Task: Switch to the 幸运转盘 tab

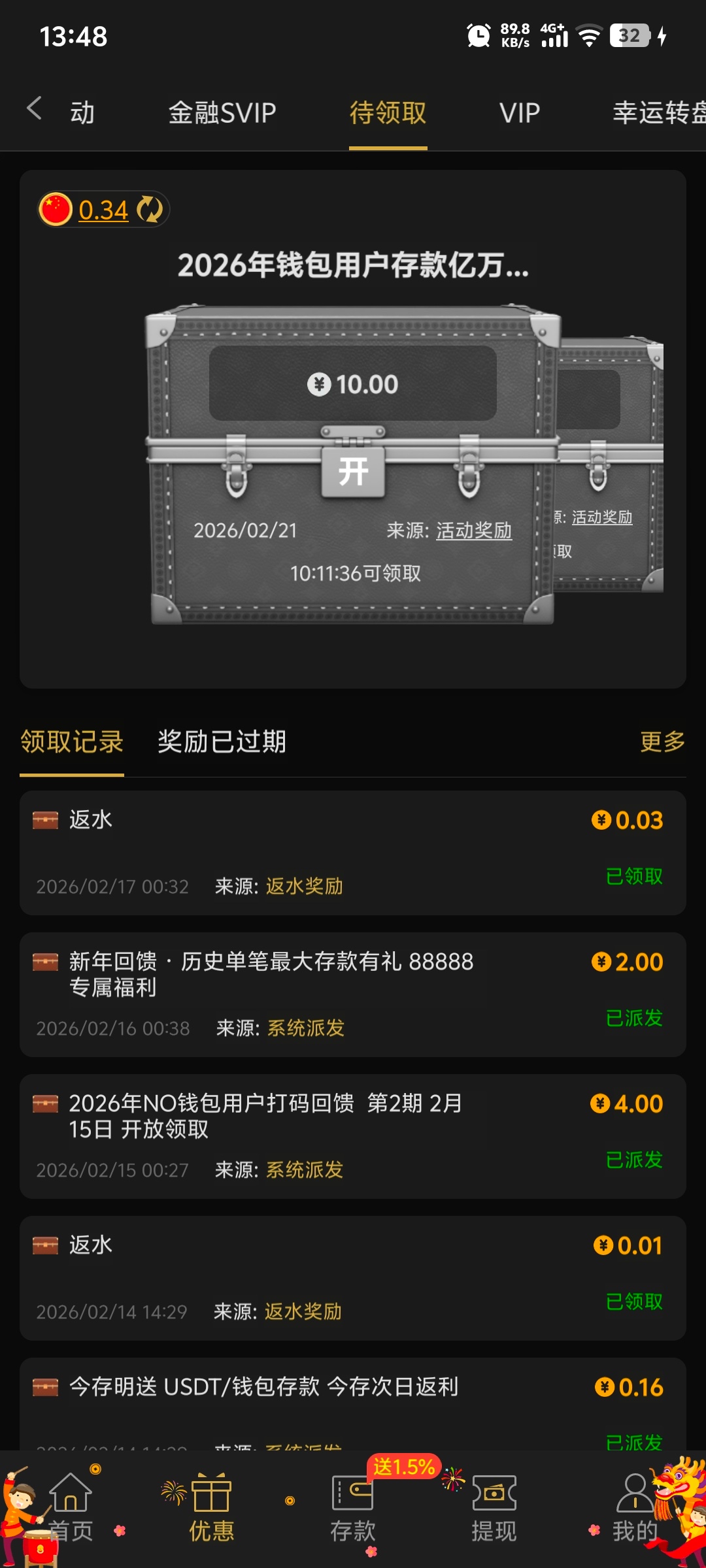Action: (x=657, y=113)
